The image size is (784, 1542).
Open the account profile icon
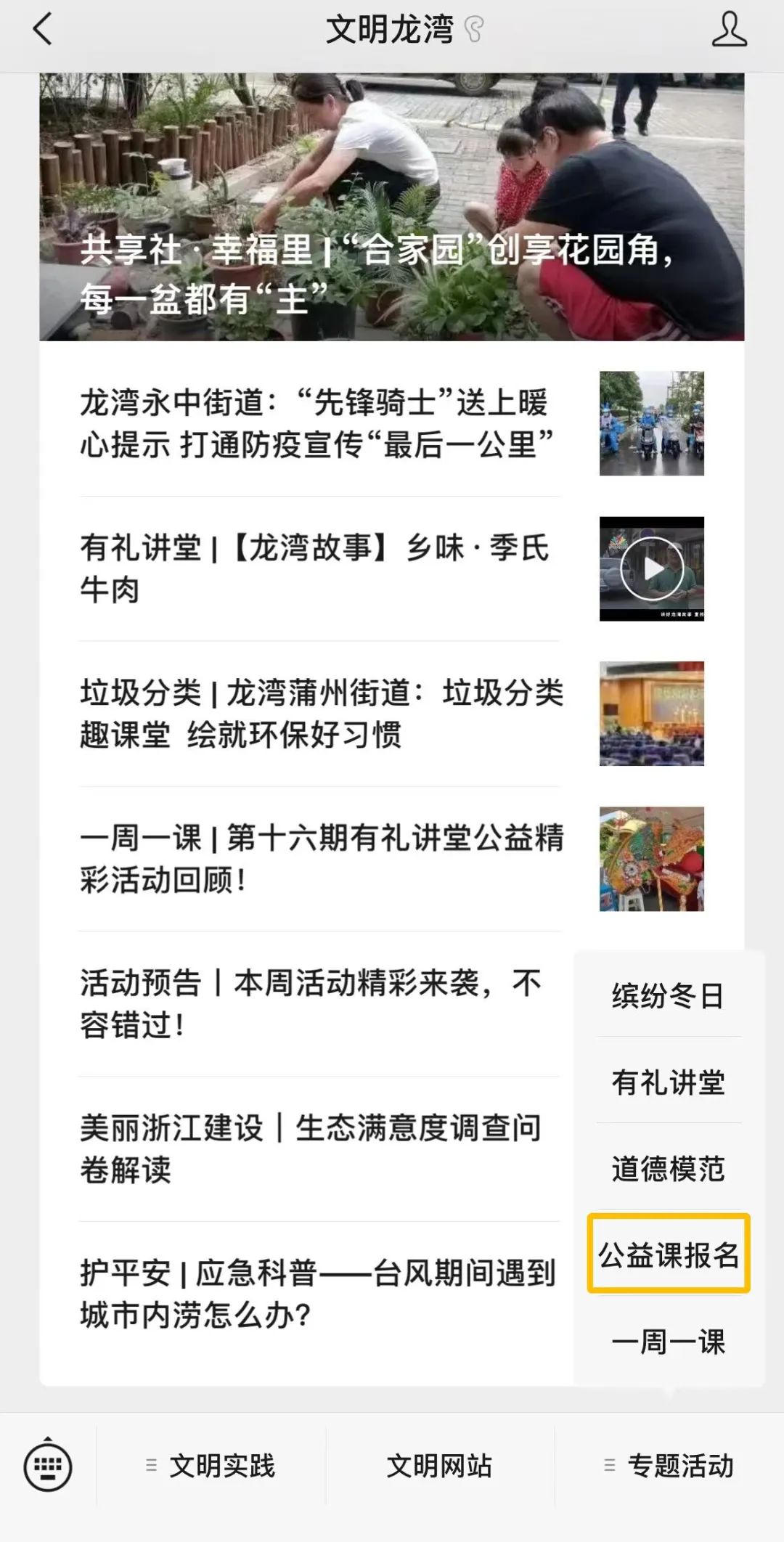[x=729, y=30]
